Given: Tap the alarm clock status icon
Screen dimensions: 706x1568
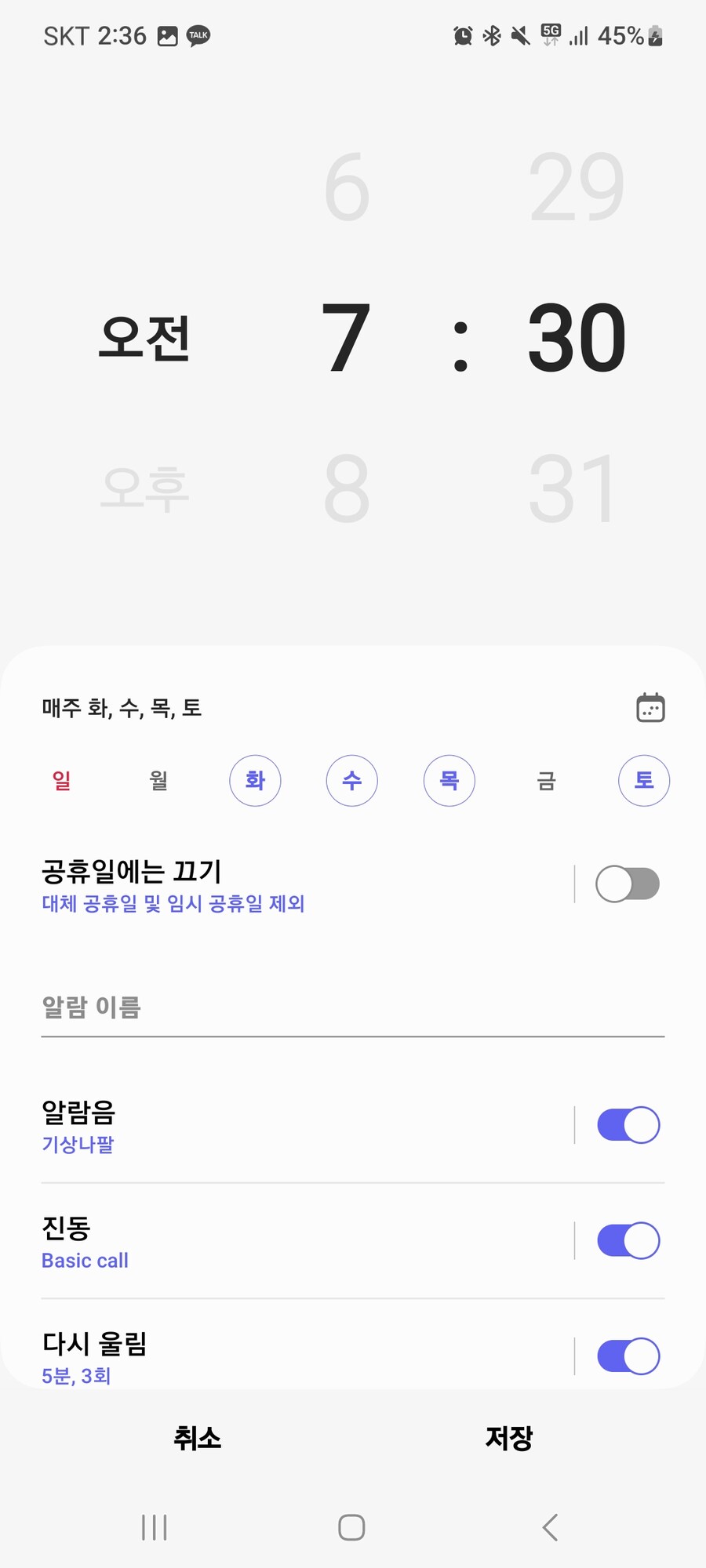Looking at the screenshot, I should pyautogui.click(x=463, y=35).
